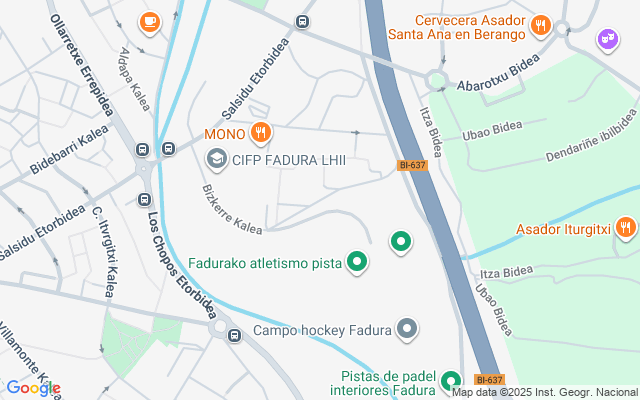Select the purple pet store marker

click(x=608, y=40)
